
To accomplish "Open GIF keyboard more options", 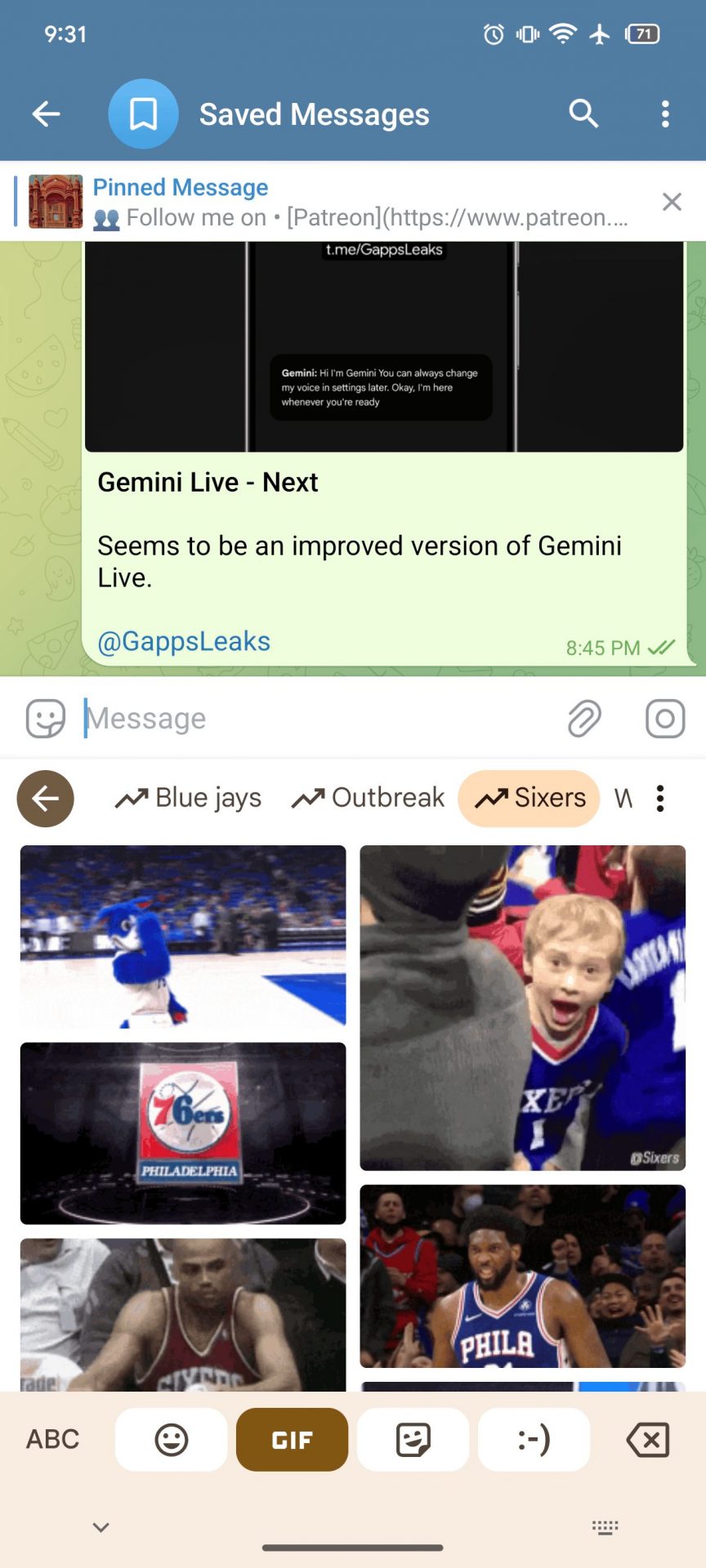I will pos(660,798).
